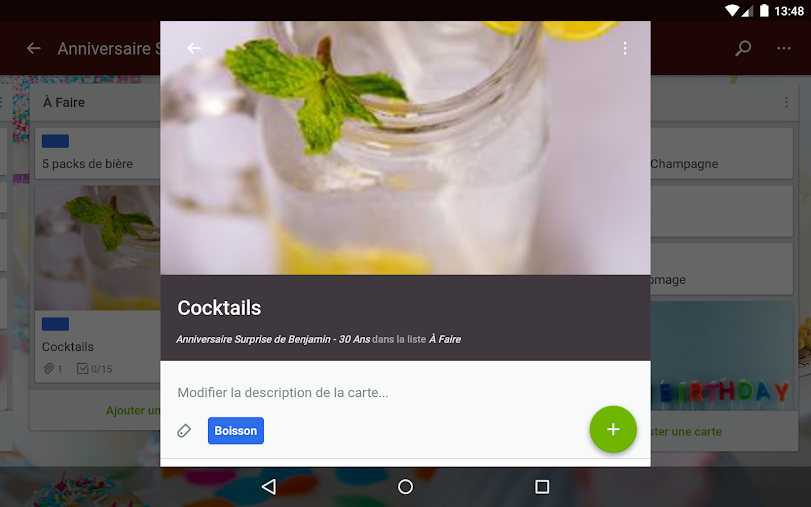Go to the home screen
The image size is (811, 507).
(x=405, y=487)
